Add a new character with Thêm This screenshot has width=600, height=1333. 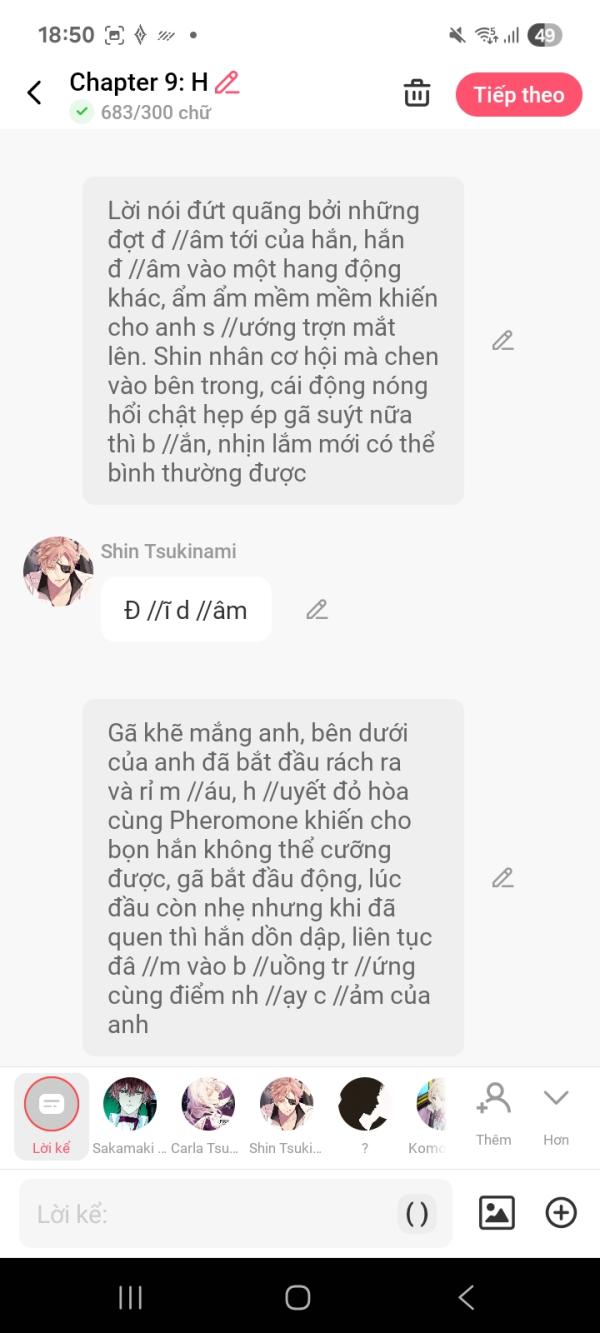point(493,1111)
